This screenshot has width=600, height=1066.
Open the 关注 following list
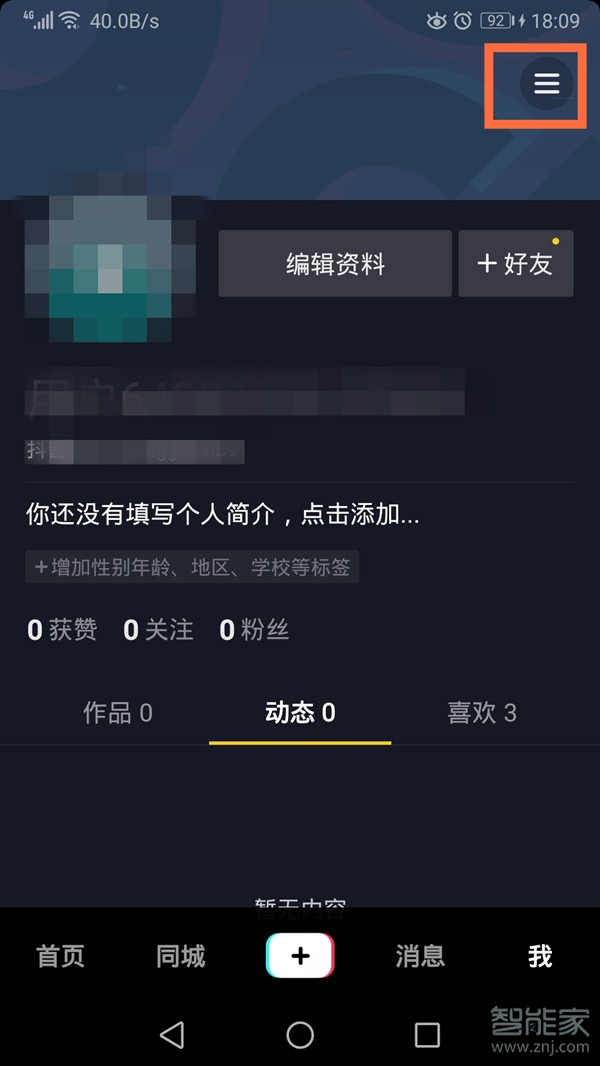[x=158, y=630]
